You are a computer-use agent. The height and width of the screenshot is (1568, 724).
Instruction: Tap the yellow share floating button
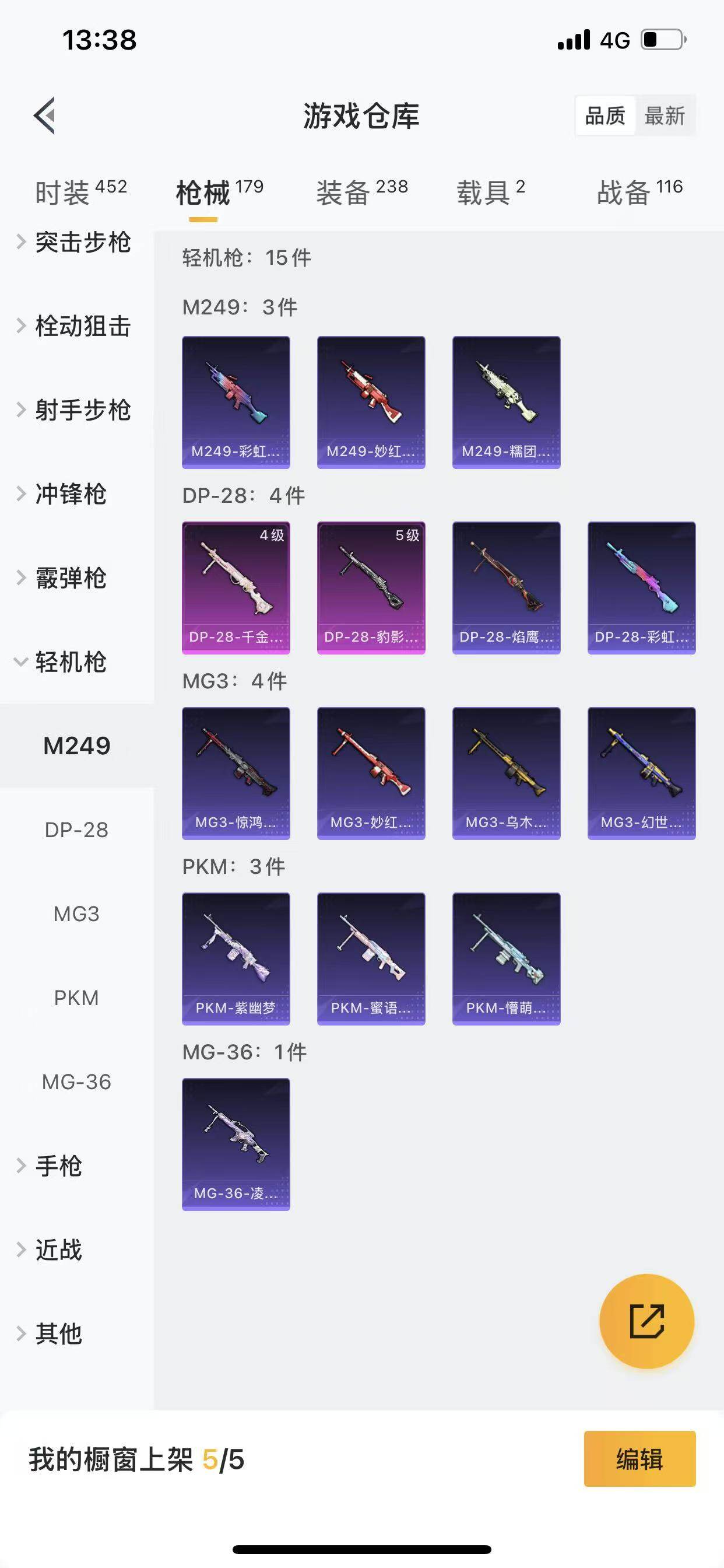pyautogui.click(x=646, y=1321)
